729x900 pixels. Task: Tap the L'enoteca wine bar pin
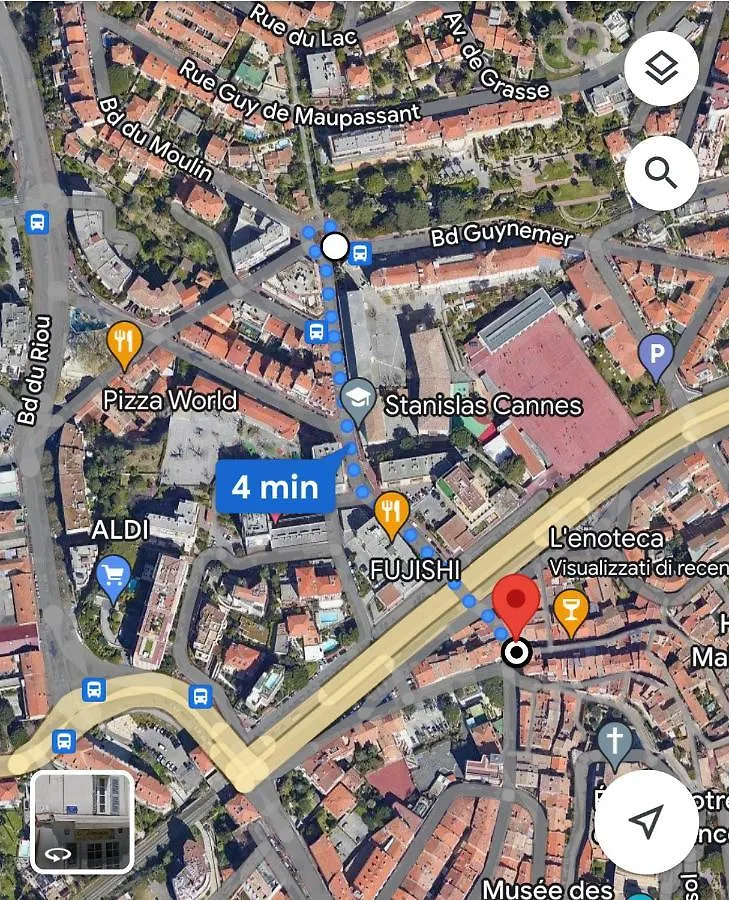click(x=570, y=608)
